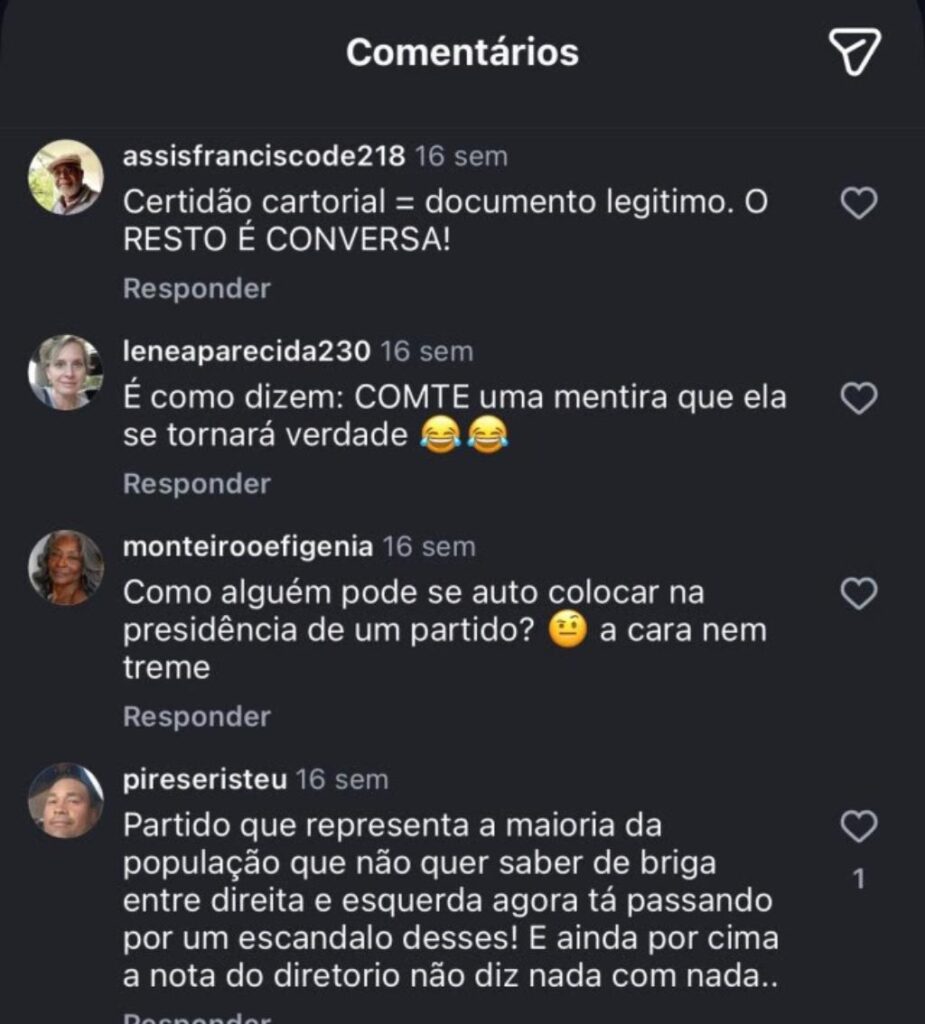Reply to assisfranciscode218's comment
The width and height of the screenshot is (925, 1024).
click(197, 289)
